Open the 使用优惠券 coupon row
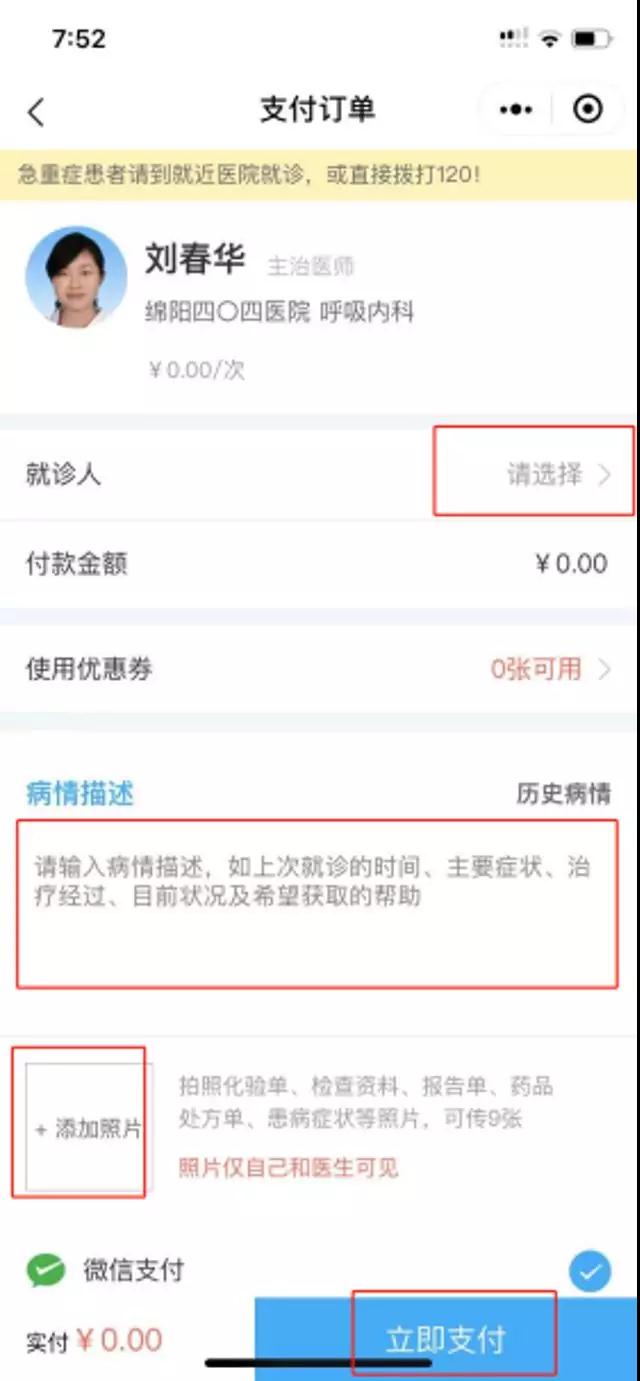 pos(320,669)
